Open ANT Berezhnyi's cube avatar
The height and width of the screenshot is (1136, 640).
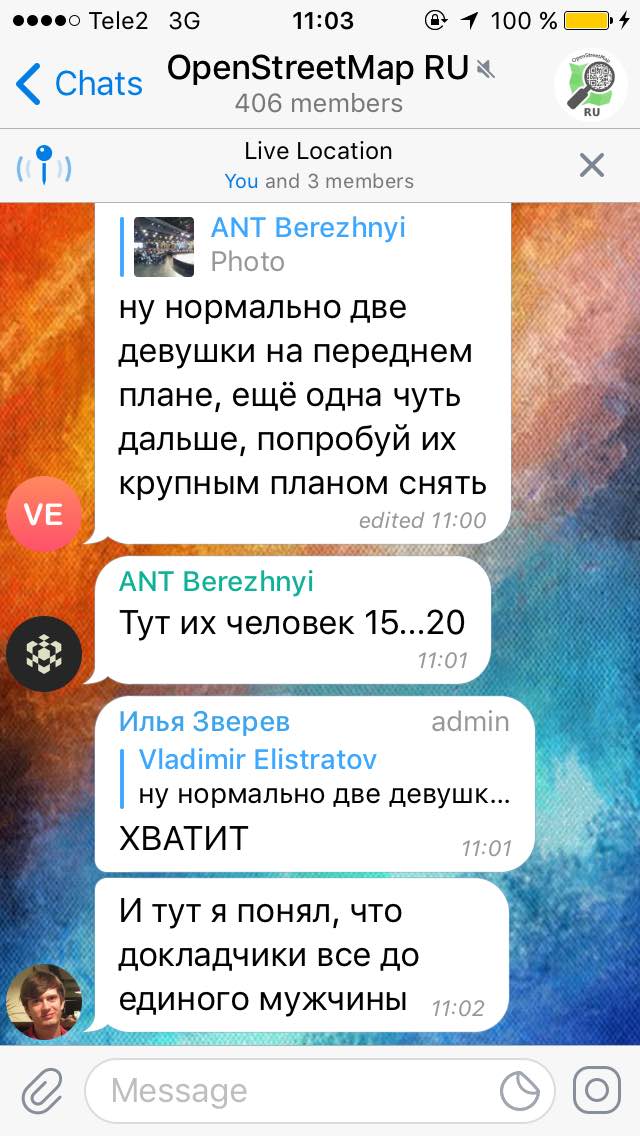(x=43, y=653)
